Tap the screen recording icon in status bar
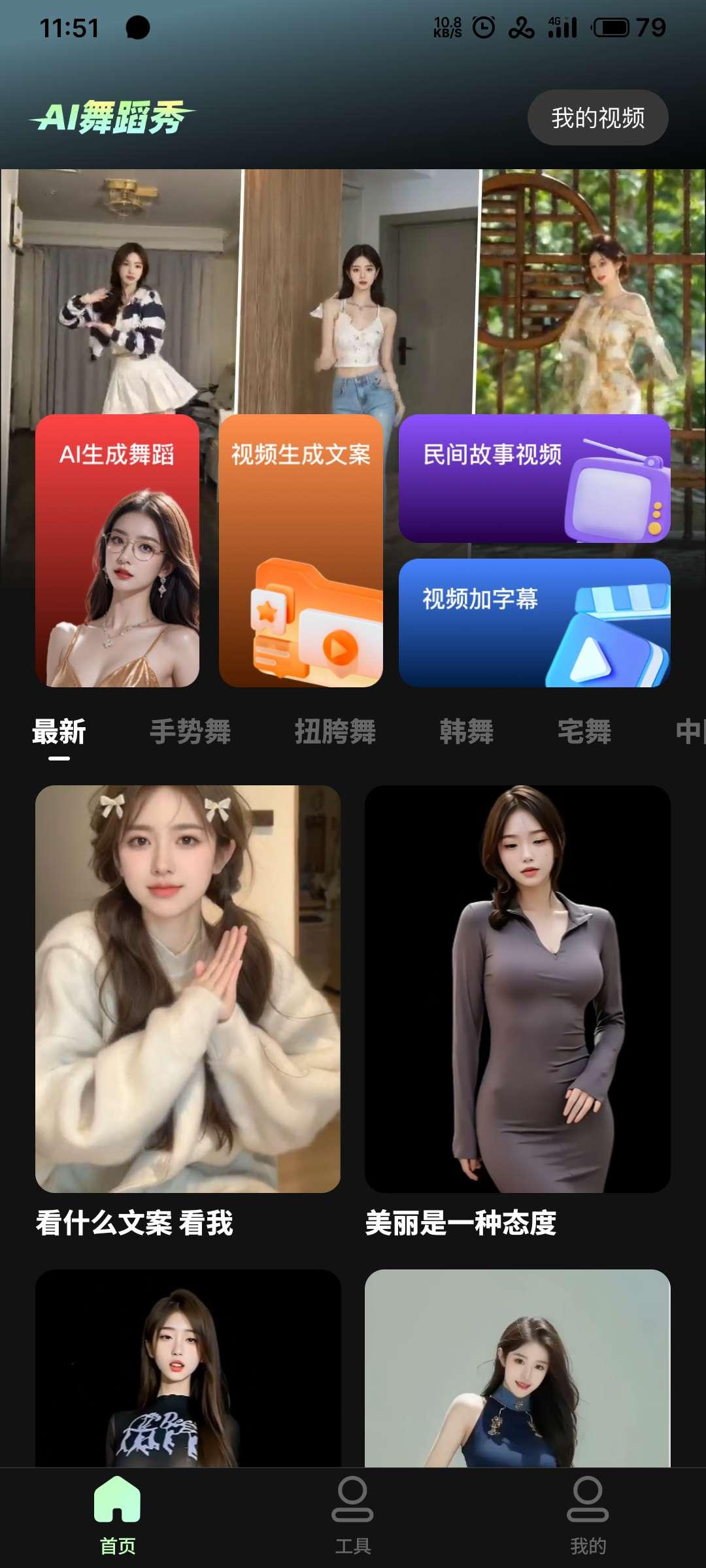Viewport: 706px width, 1568px height. pyautogui.click(x=520, y=26)
